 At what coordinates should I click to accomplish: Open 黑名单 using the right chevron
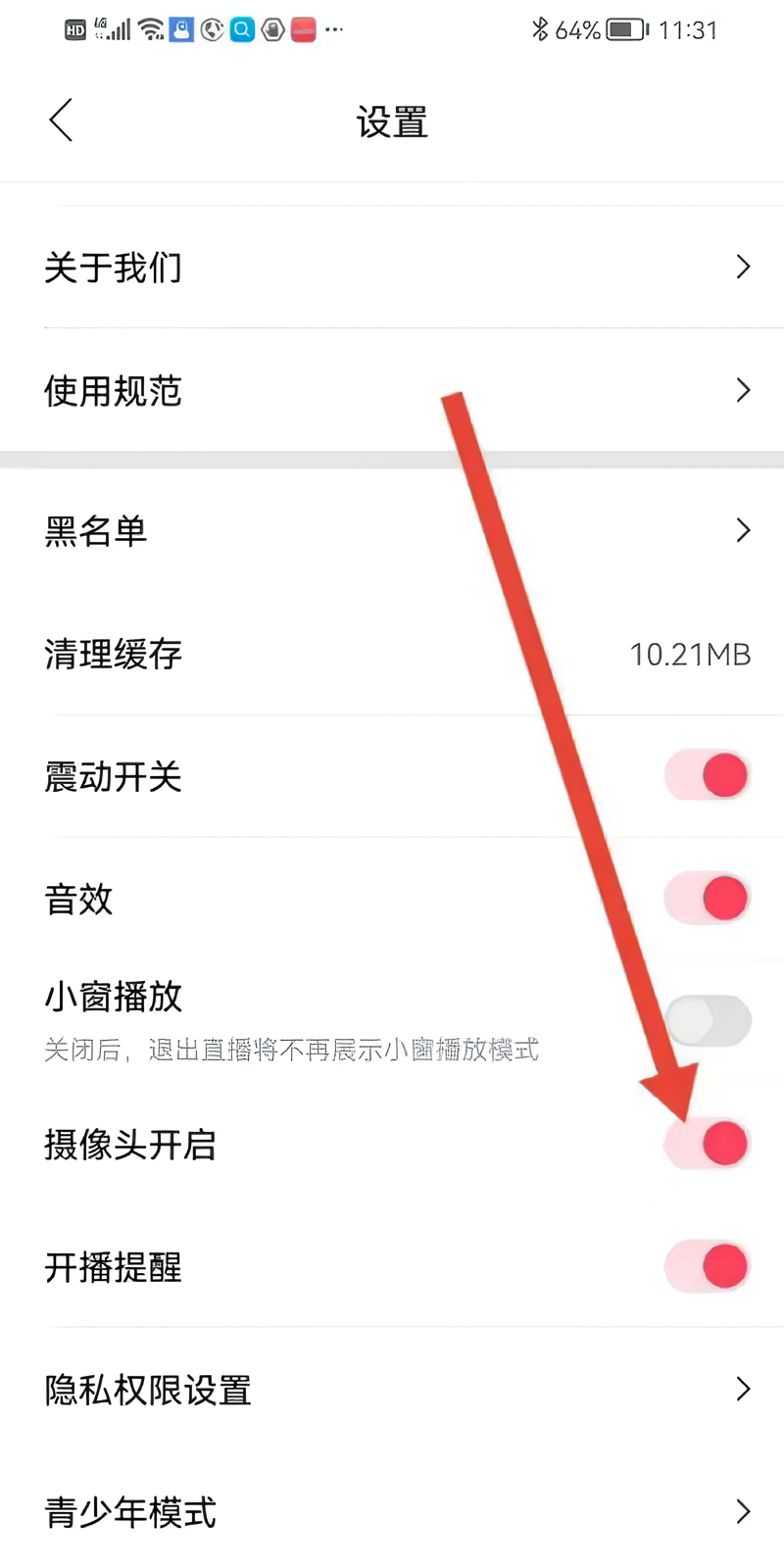(743, 530)
